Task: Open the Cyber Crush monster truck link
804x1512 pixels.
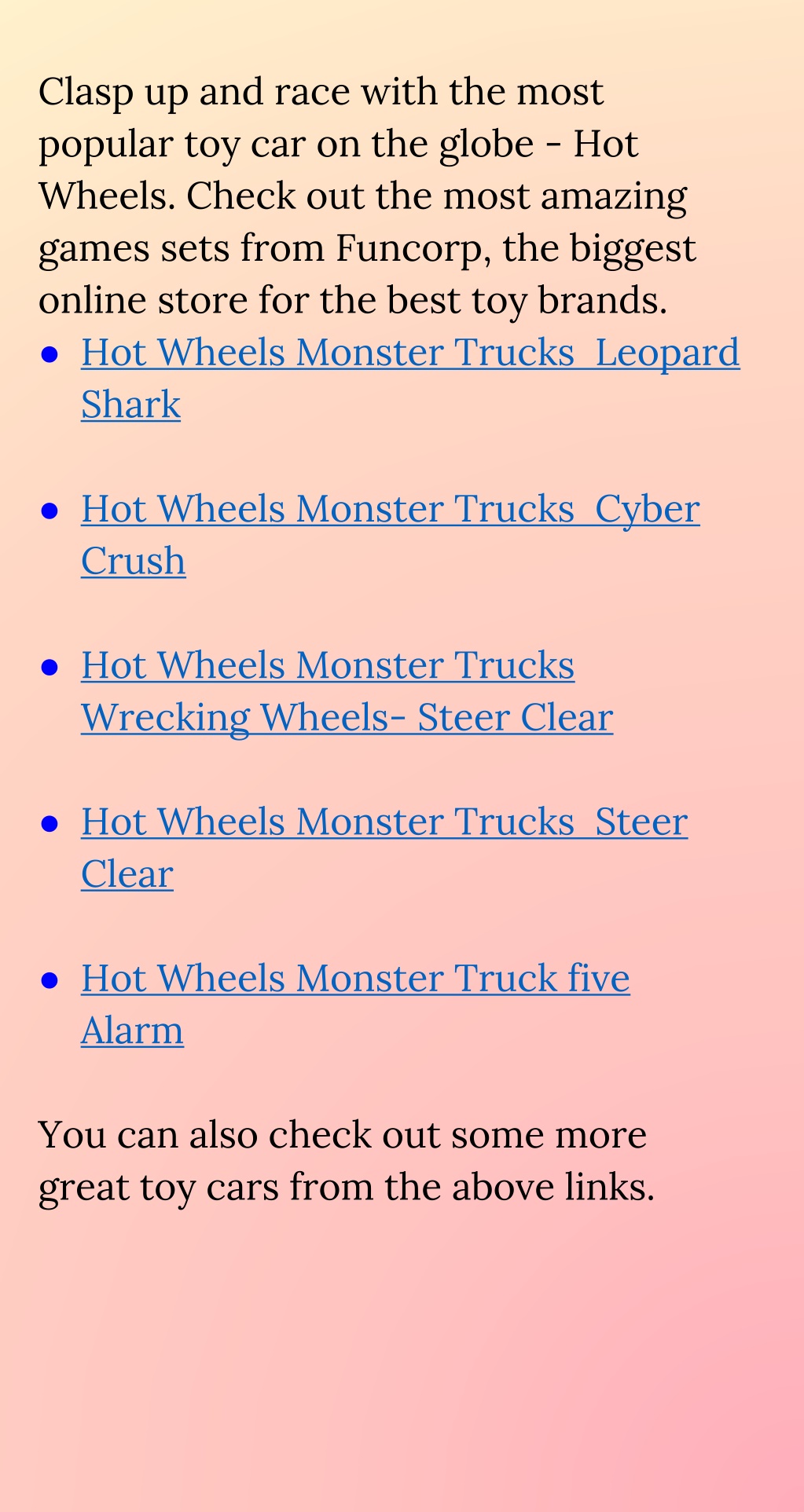Action: click(x=390, y=535)
